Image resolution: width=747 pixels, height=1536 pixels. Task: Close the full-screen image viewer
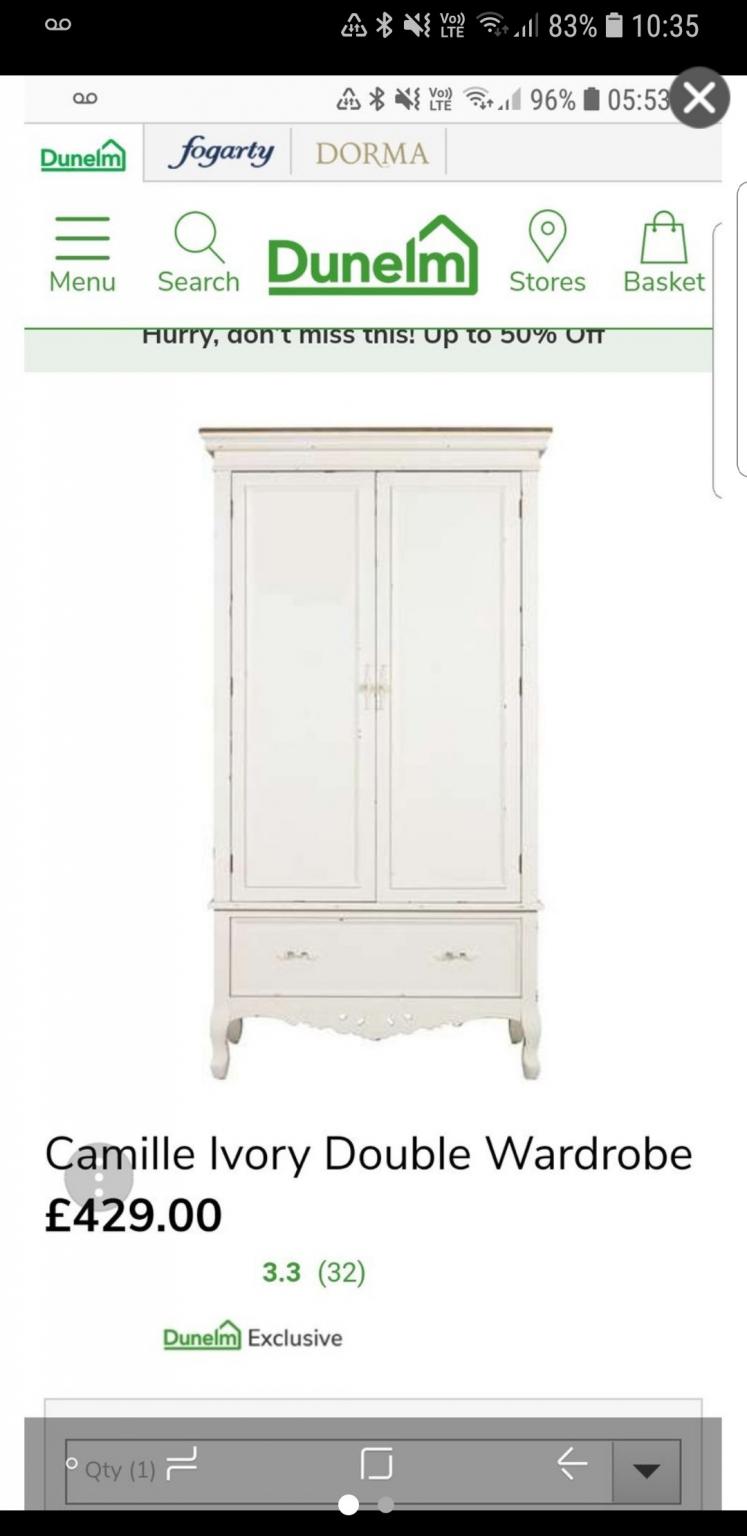(699, 98)
